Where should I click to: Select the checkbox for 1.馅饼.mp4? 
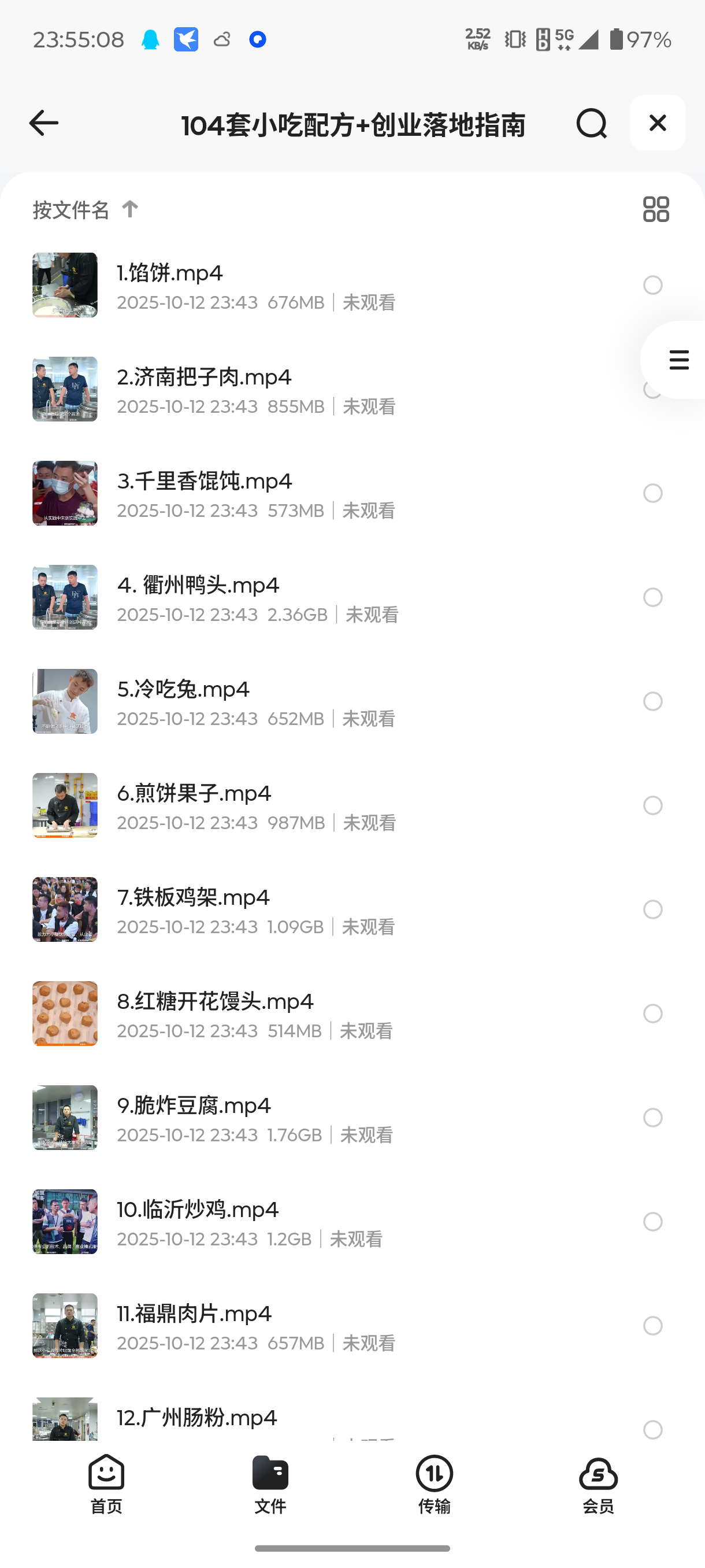[x=652, y=285]
